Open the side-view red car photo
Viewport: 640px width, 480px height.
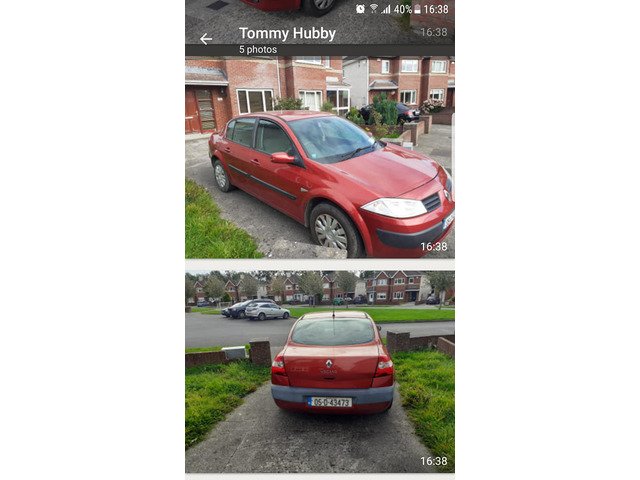tap(320, 158)
